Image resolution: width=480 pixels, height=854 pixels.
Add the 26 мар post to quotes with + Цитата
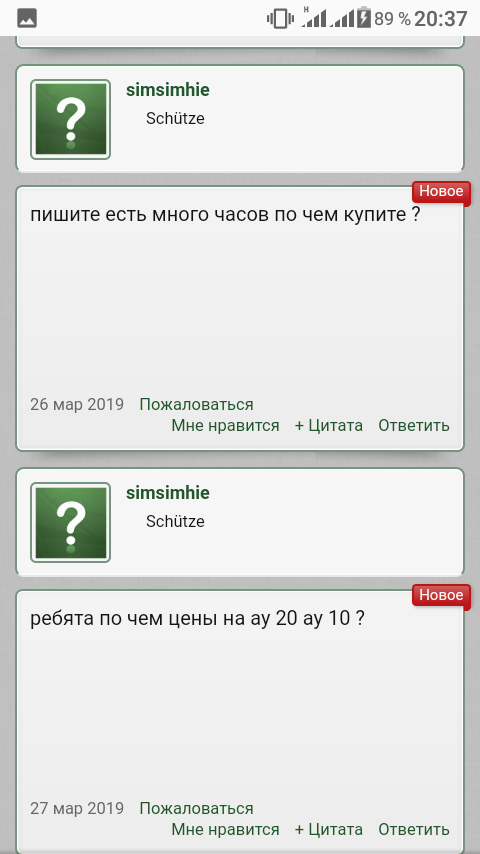[x=329, y=425]
